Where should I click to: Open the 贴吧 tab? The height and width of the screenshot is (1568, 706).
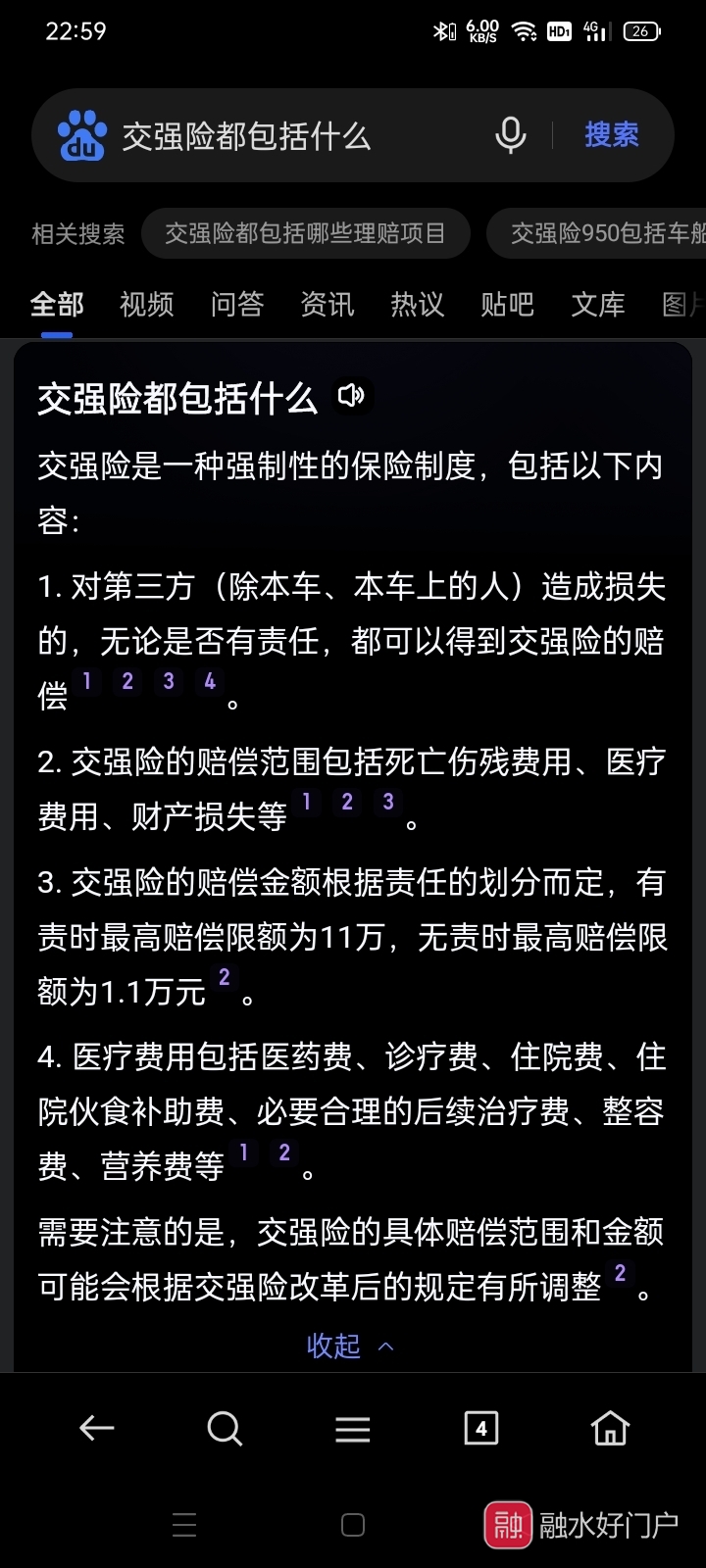click(x=508, y=305)
